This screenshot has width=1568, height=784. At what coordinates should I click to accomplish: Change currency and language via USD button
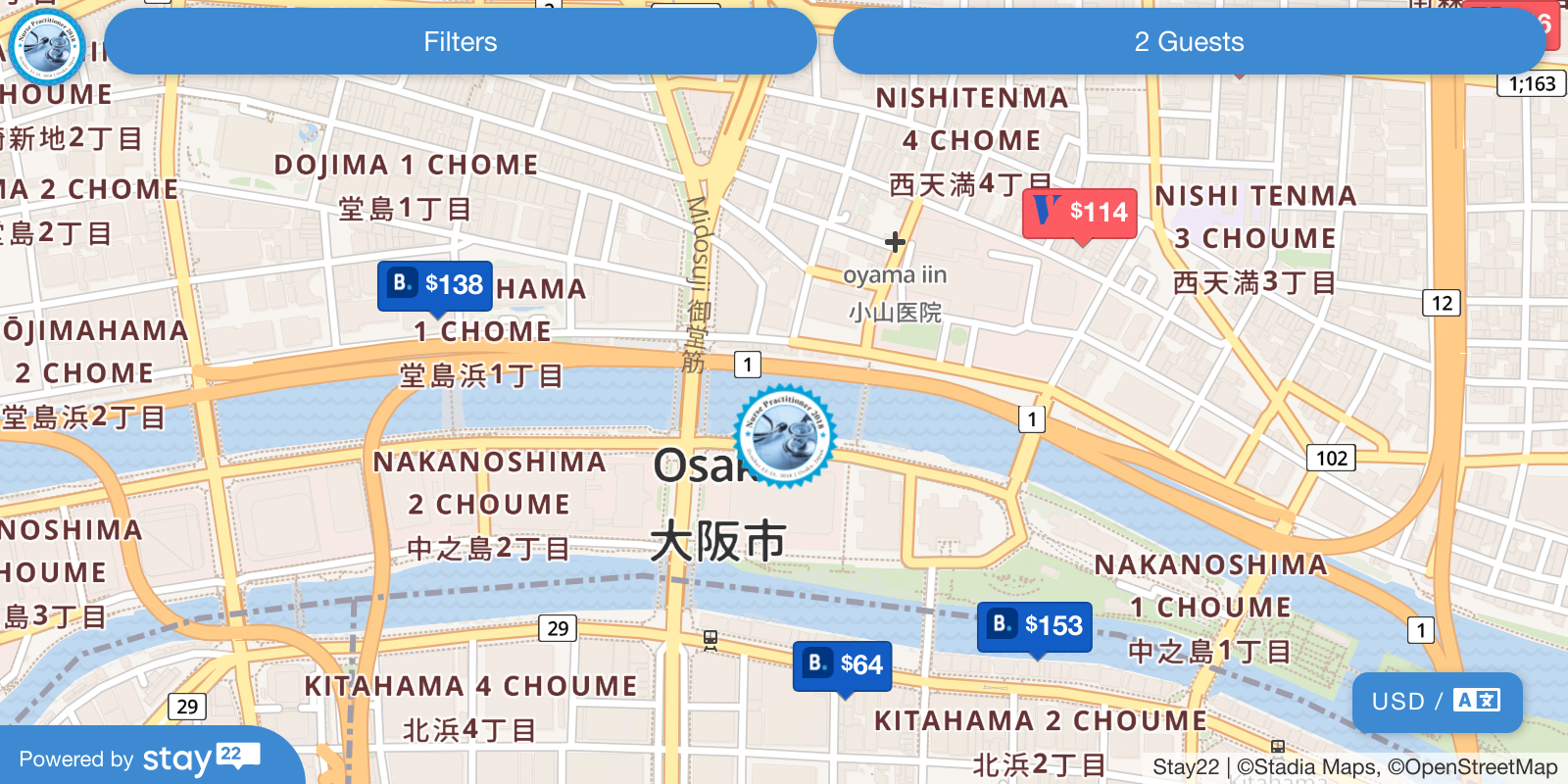1437,702
